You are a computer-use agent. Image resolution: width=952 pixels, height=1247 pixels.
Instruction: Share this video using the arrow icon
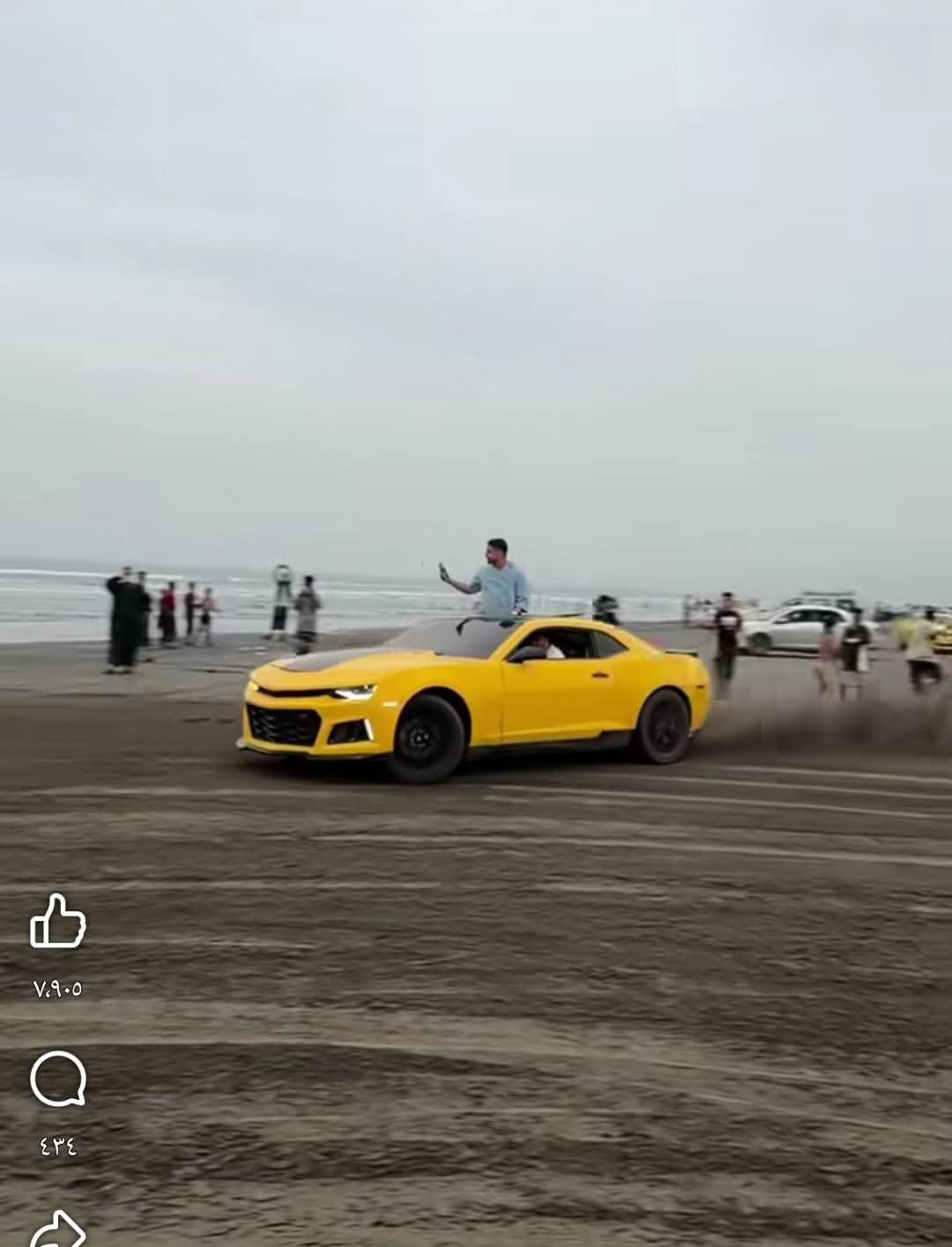tap(58, 1229)
